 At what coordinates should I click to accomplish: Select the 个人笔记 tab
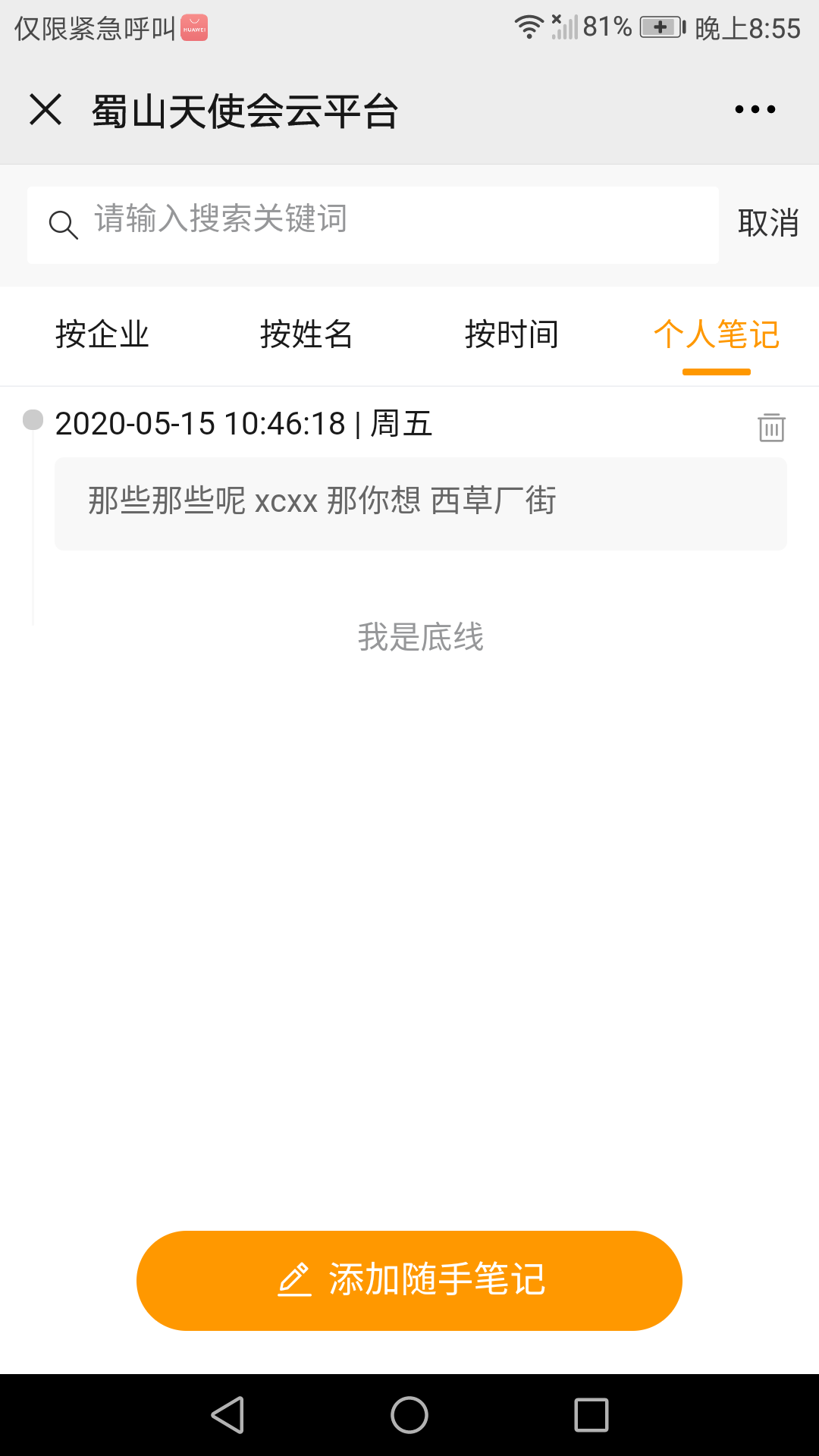[x=716, y=334]
